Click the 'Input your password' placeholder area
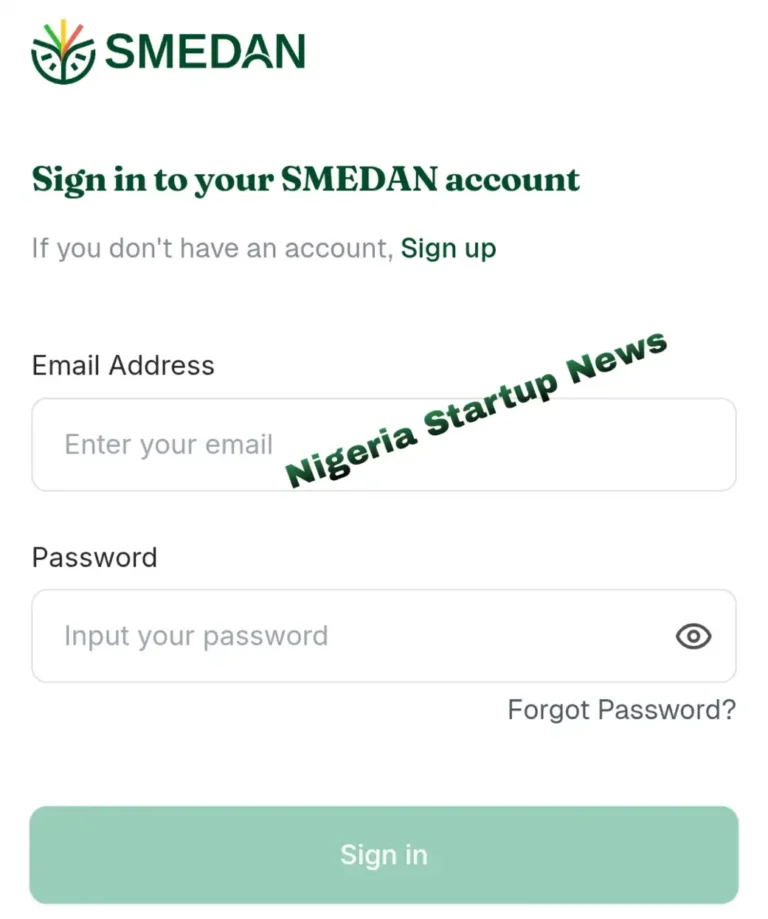The image size is (768, 919). click(196, 636)
